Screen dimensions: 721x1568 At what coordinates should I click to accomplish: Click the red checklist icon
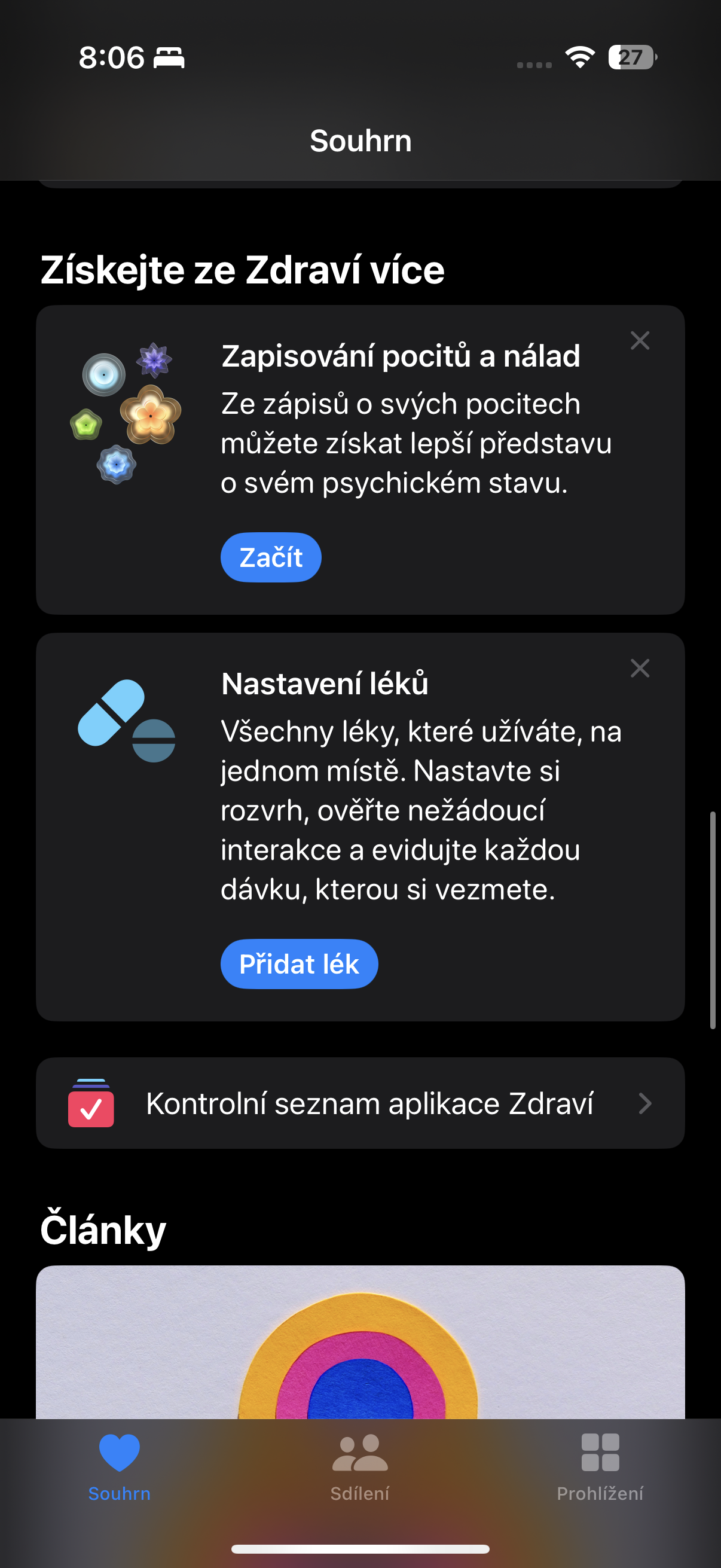[91, 1103]
